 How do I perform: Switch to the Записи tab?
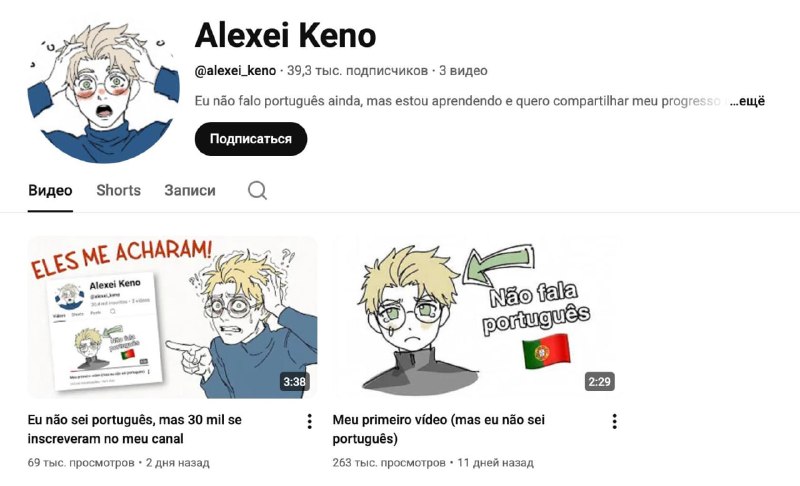pos(190,190)
